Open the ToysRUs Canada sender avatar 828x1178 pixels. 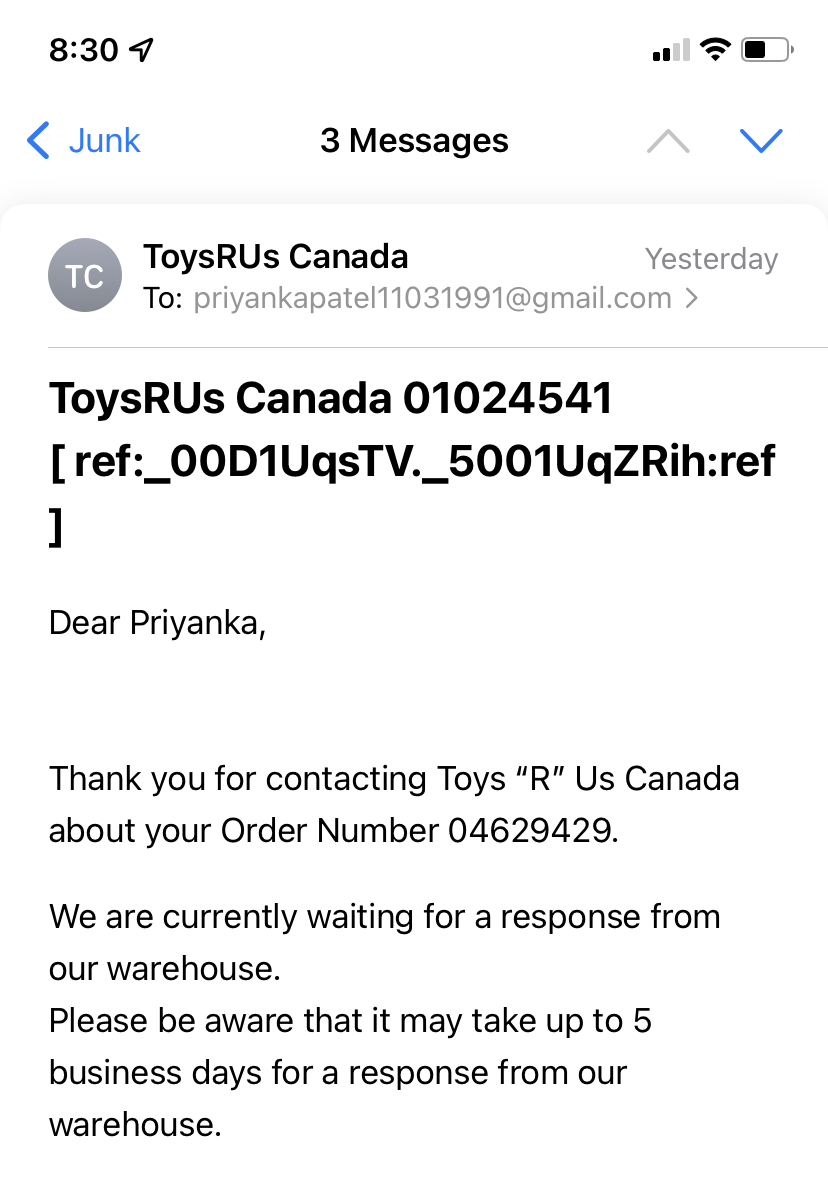click(x=85, y=275)
